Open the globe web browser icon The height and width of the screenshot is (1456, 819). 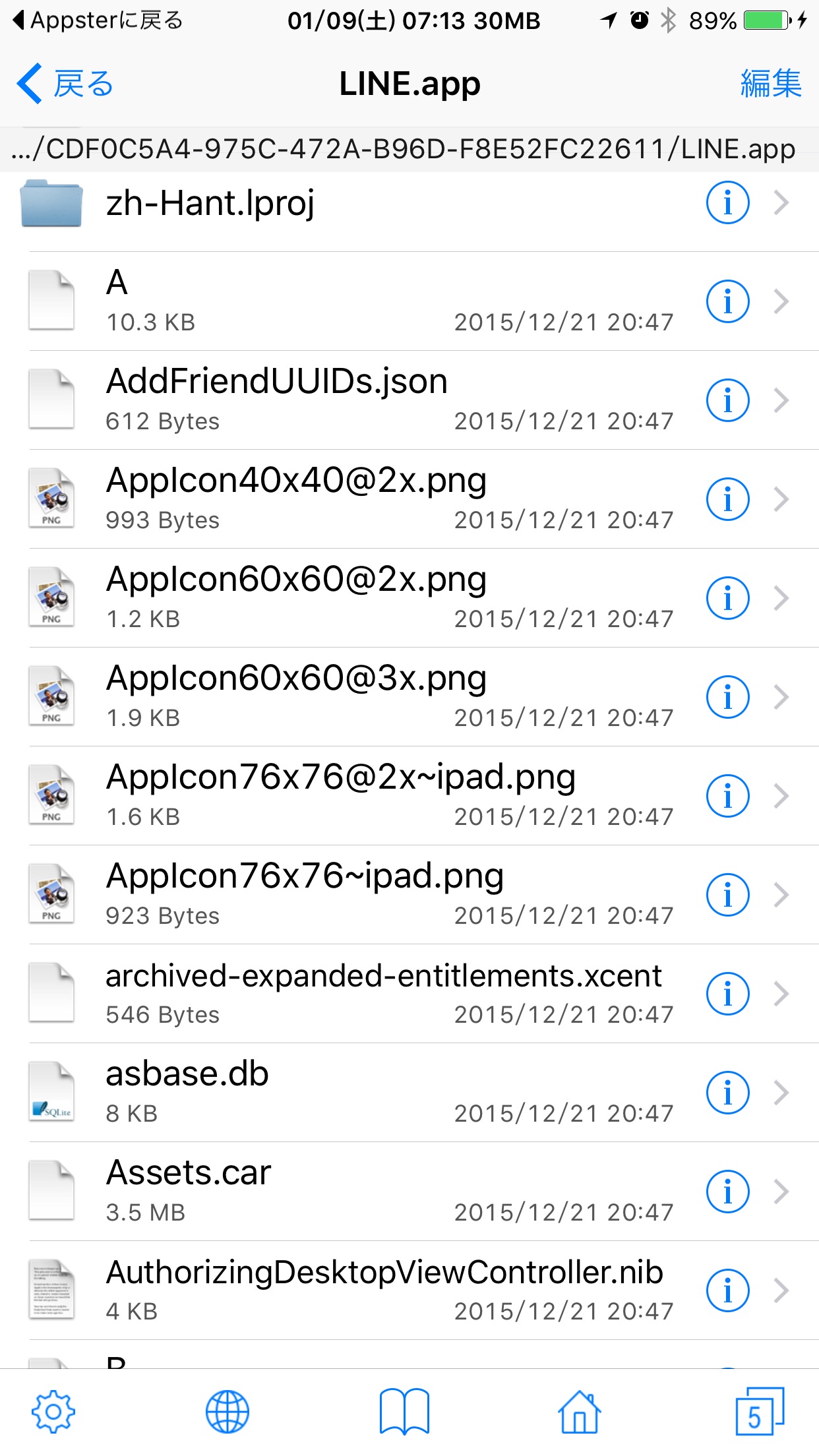[228, 1412]
